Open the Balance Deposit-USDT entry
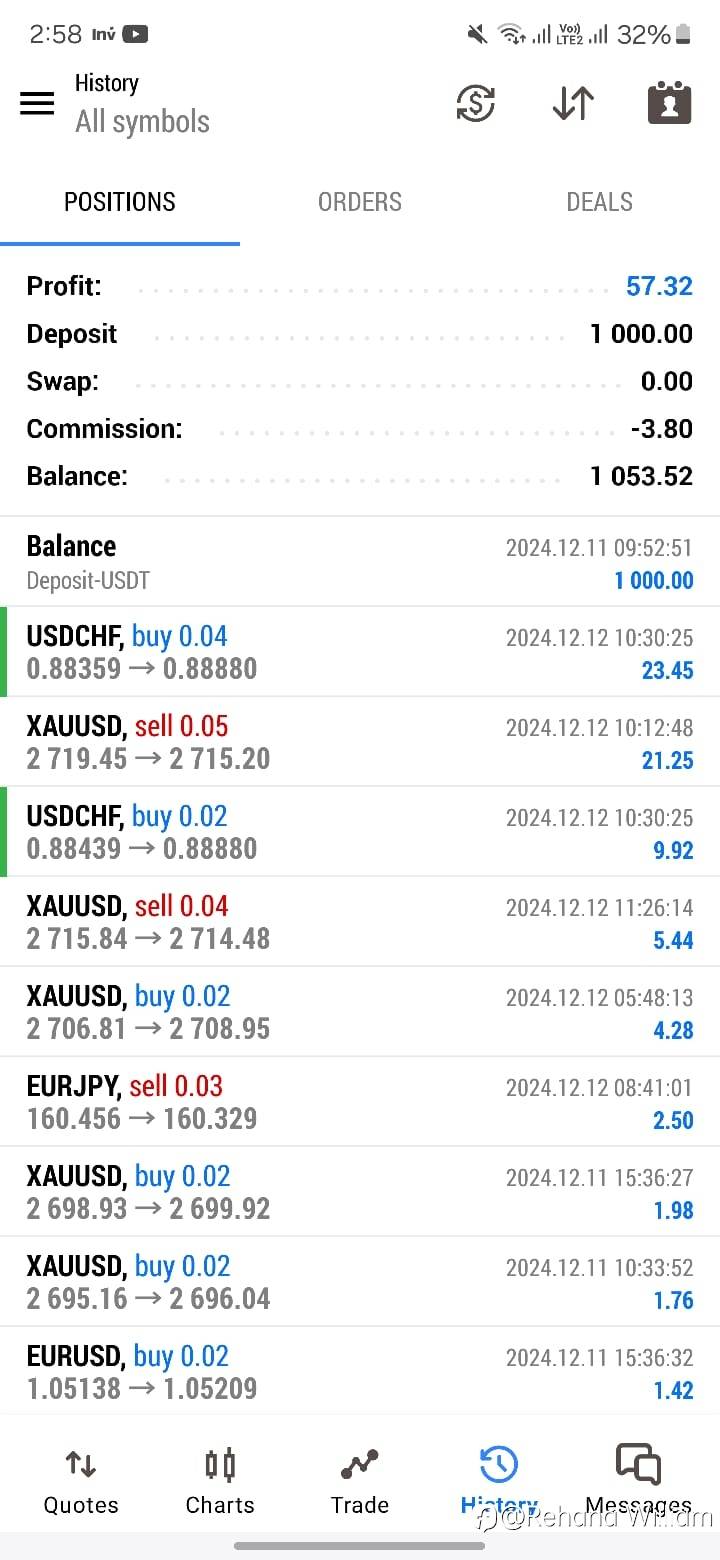The height and width of the screenshot is (1560, 720). 360,562
